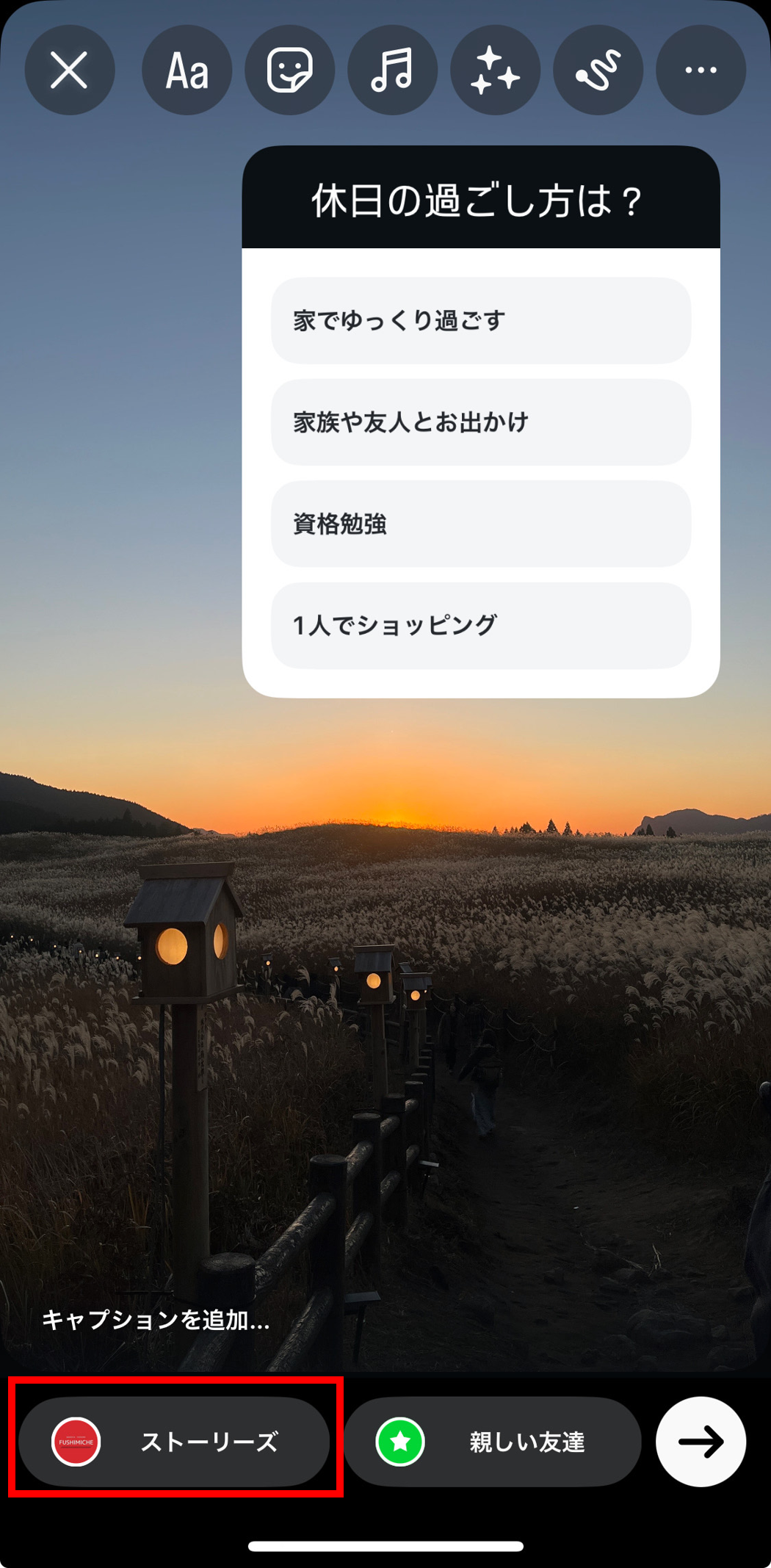The height and width of the screenshot is (1568, 771).
Task: Open the drawing scribble tool
Action: coord(598,71)
